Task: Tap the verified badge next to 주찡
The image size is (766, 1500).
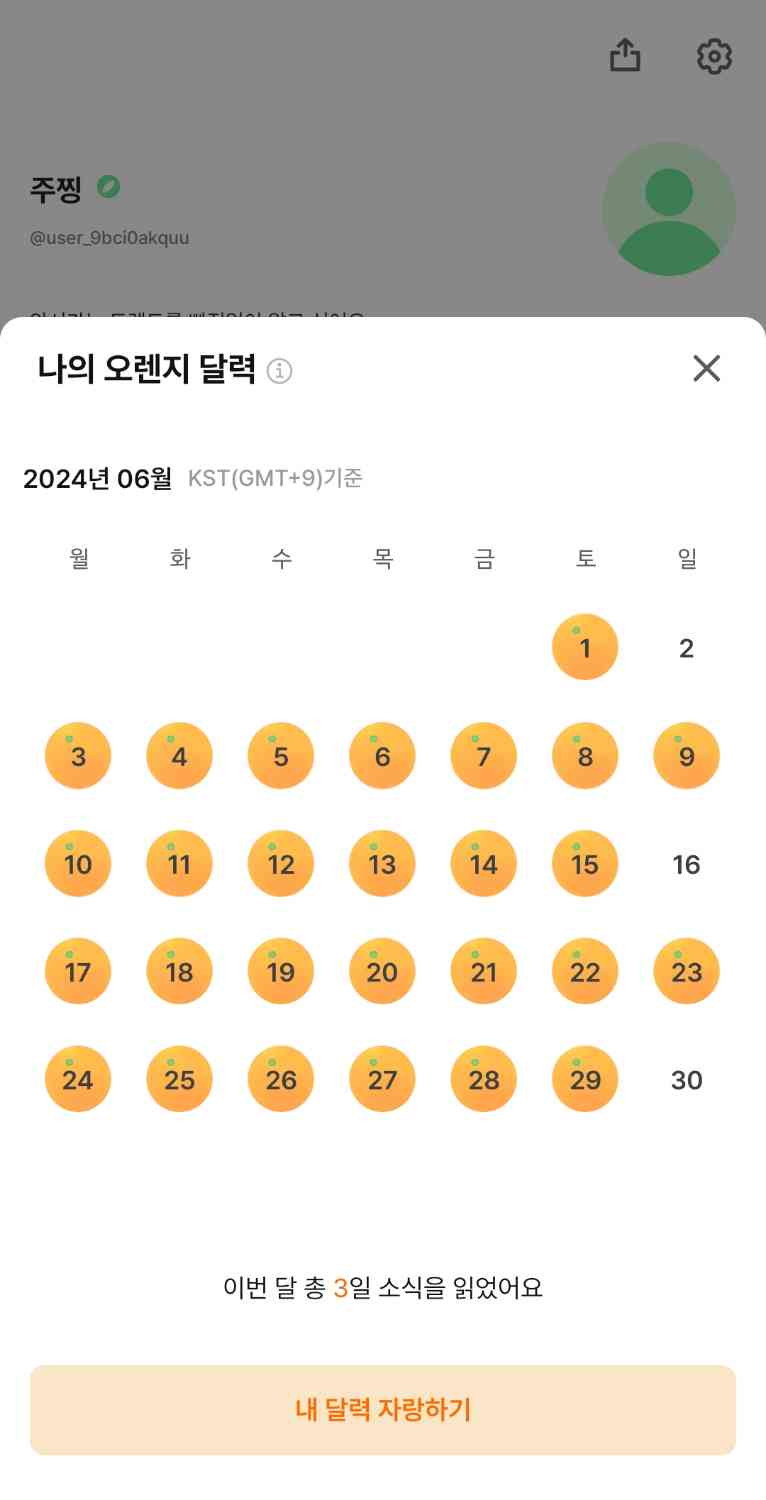Action: click(110, 186)
